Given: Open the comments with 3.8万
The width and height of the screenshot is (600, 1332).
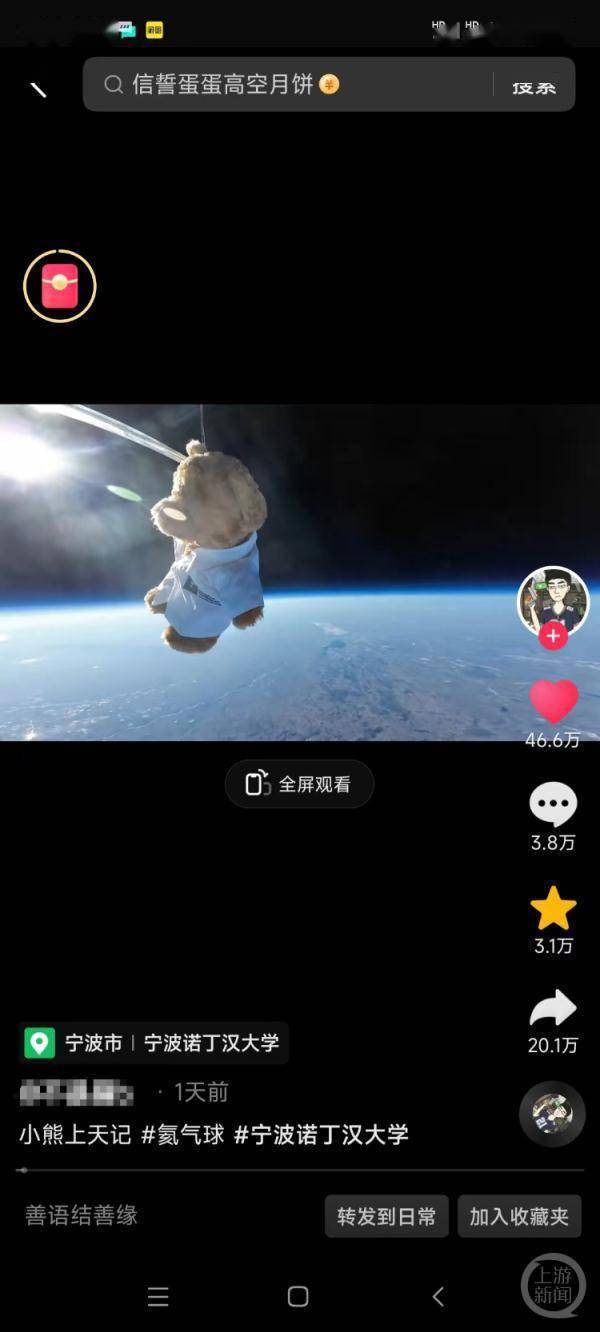Looking at the screenshot, I should [x=553, y=805].
